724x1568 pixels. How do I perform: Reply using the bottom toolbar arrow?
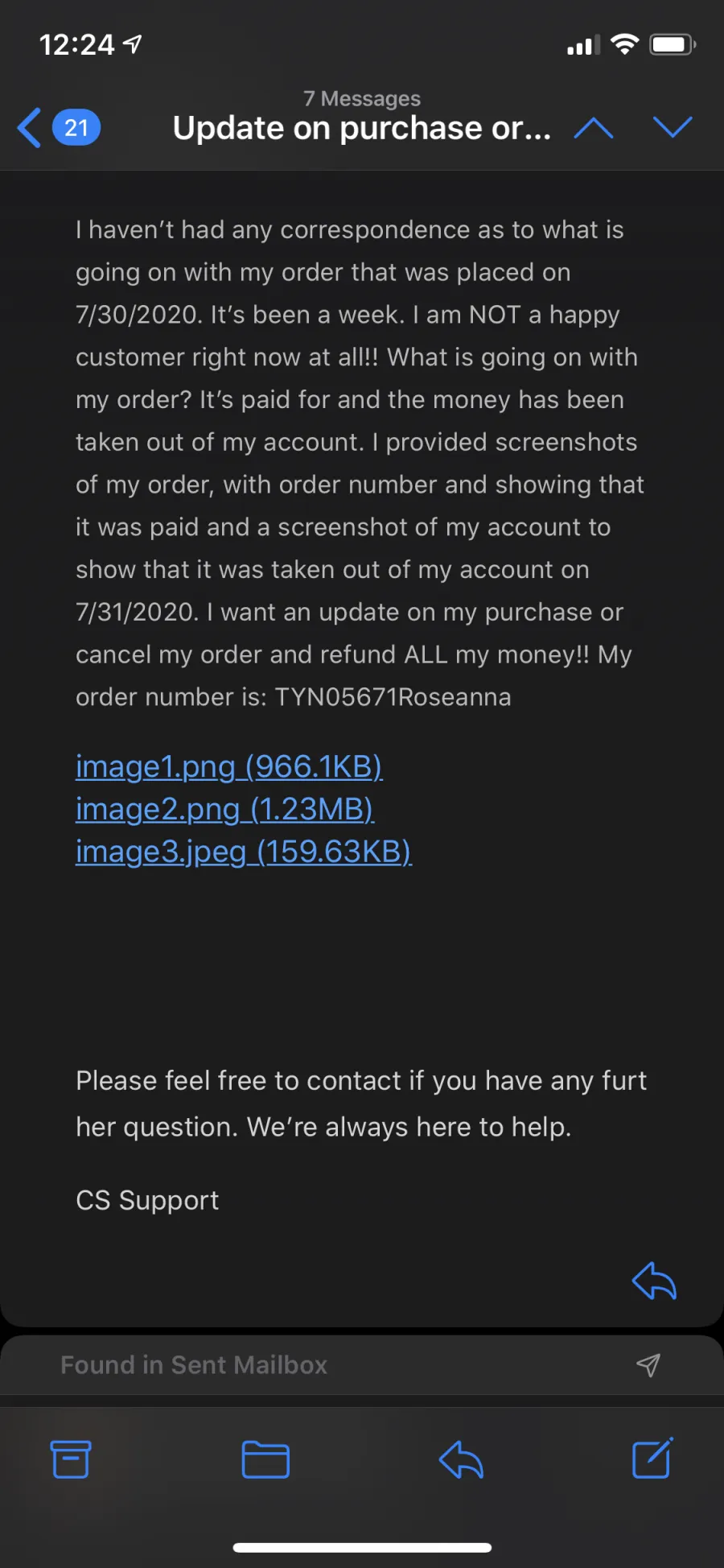pos(461,1459)
